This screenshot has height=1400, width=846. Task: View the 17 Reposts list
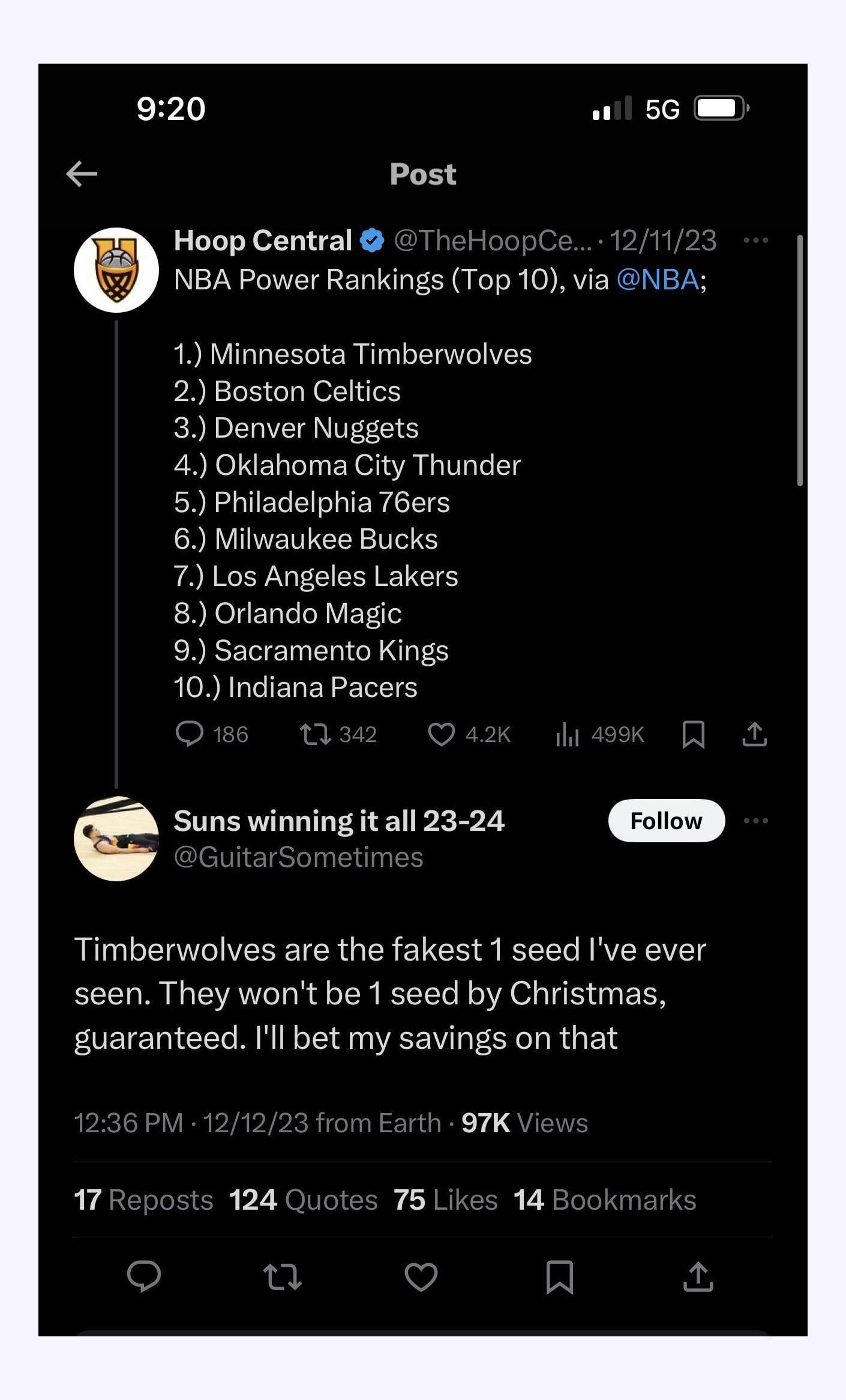tap(143, 1200)
